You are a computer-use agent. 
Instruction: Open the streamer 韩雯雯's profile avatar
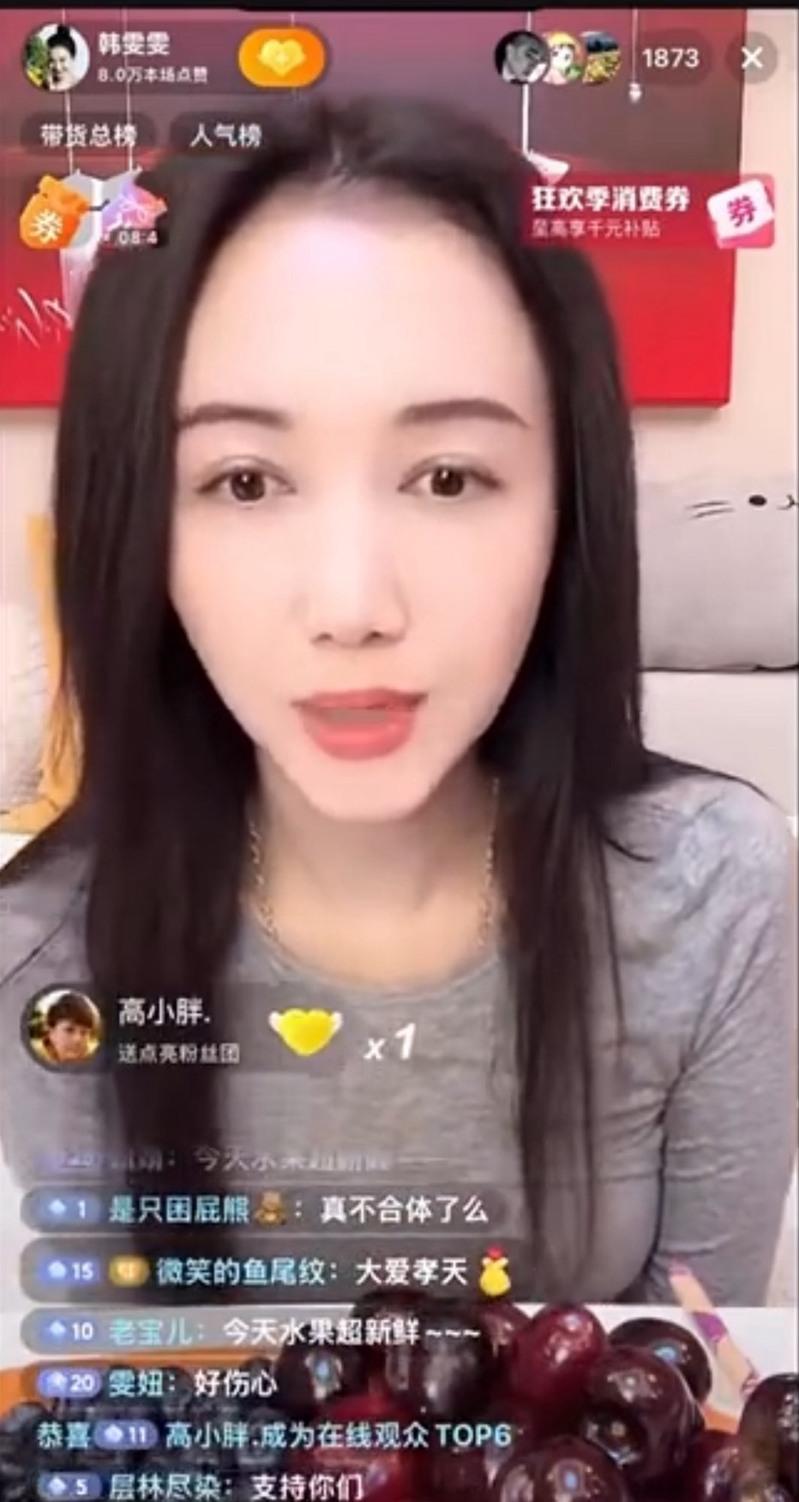(x=53, y=56)
